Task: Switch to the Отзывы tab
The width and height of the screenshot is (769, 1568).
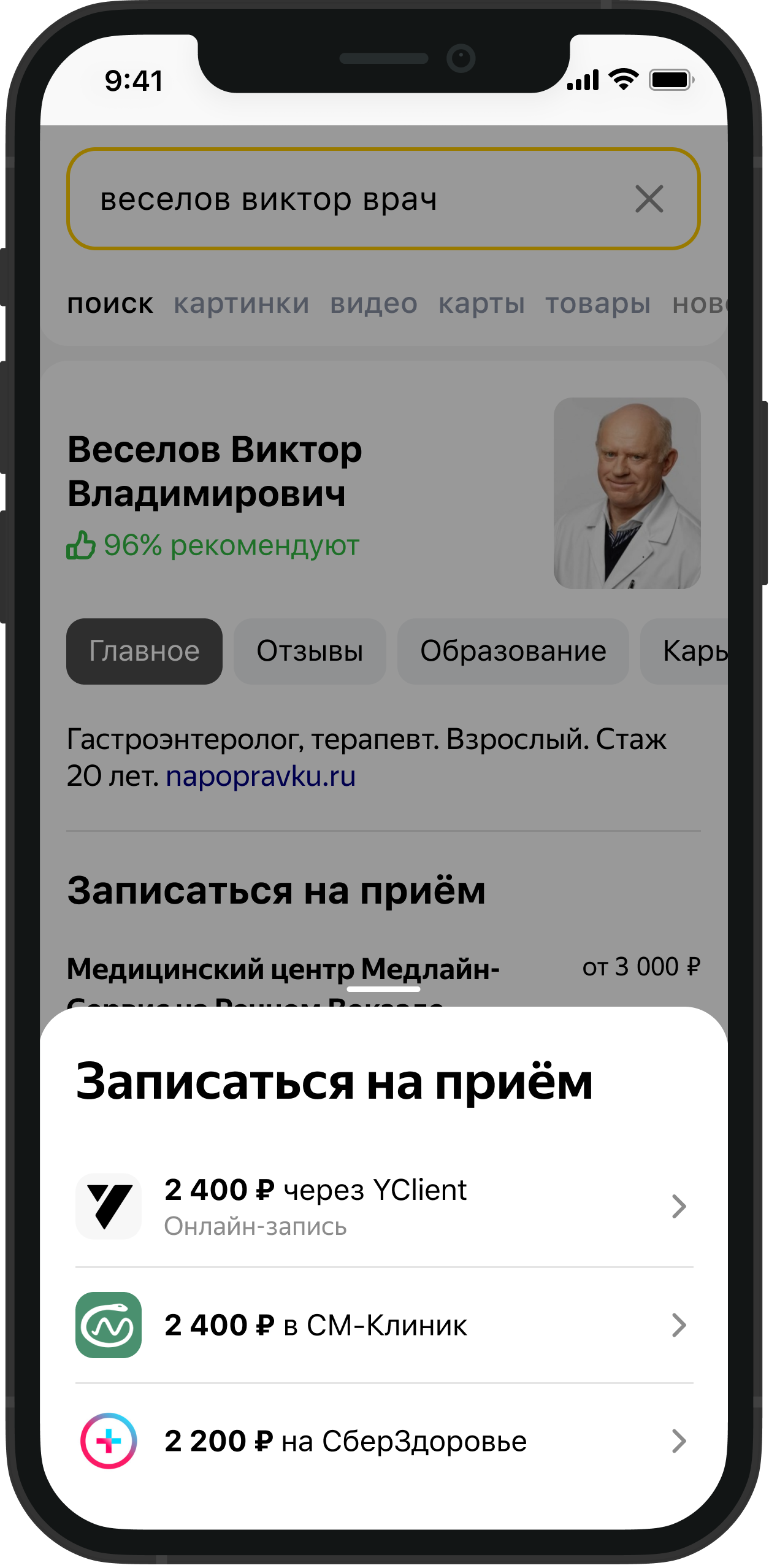Action: click(x=310, y=651)
